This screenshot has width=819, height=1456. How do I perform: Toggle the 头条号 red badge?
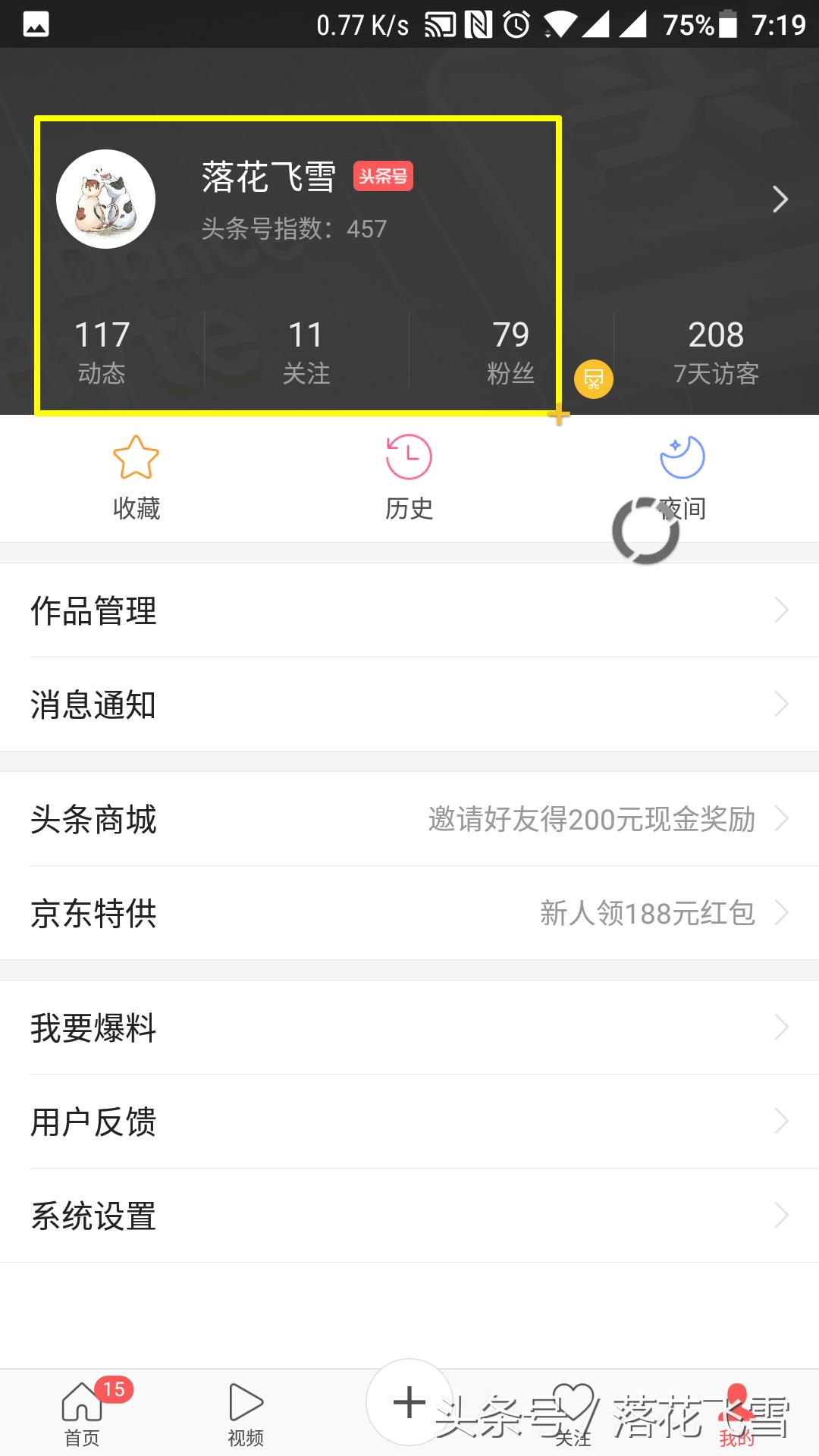384,174
